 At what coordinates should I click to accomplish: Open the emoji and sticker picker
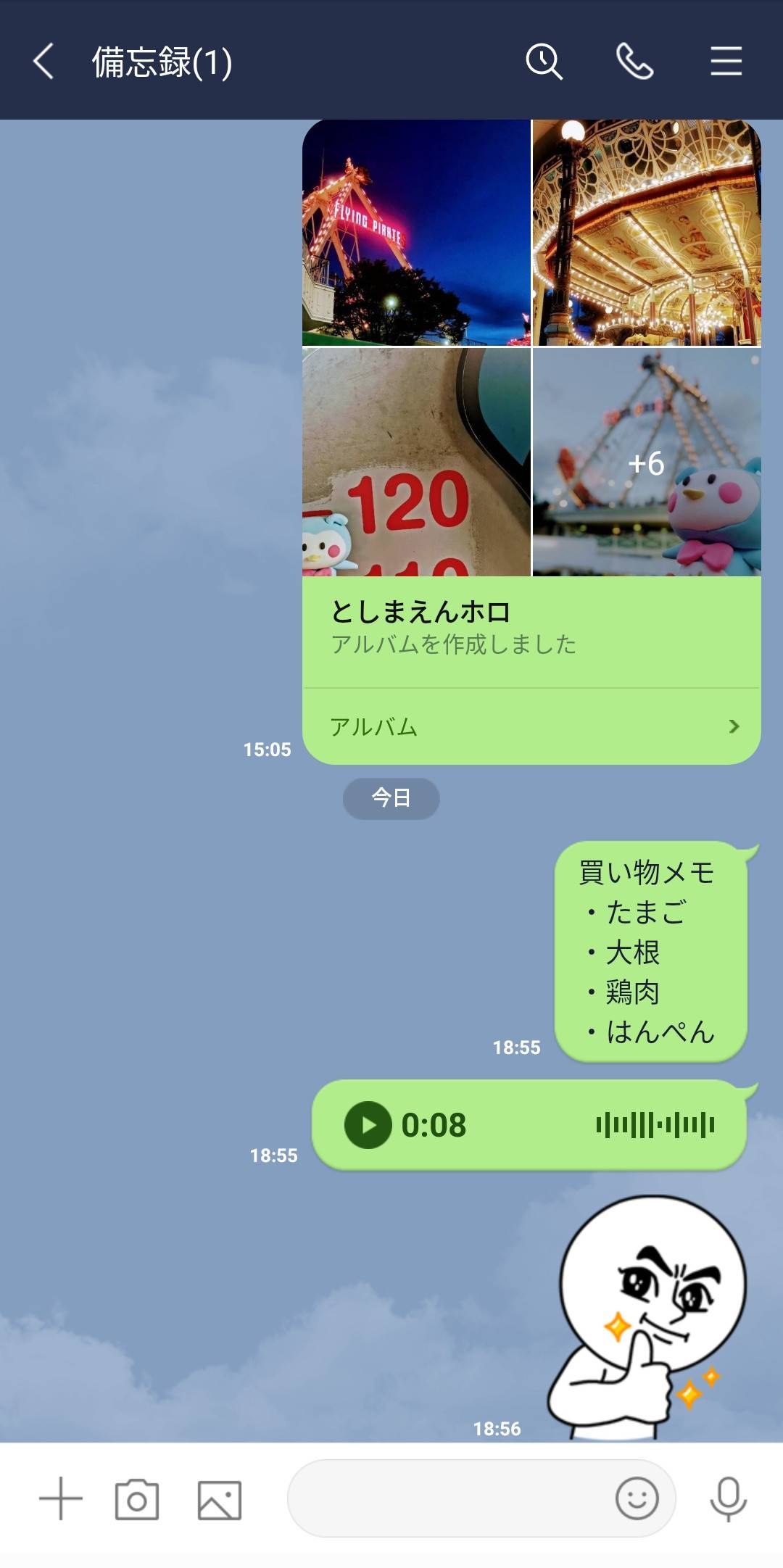point(637,1498)
